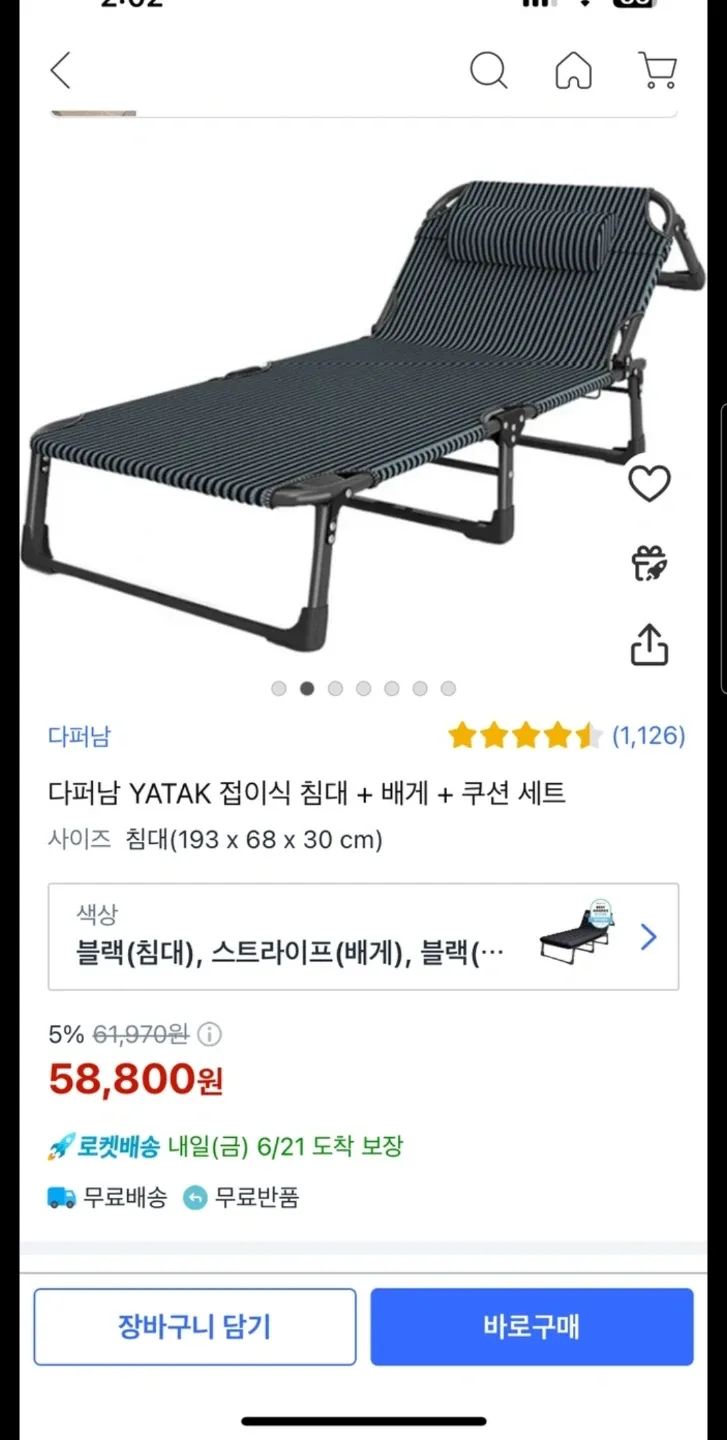Go to the store home page
This screenshot has height=1440, width=727.
[573, 71]
